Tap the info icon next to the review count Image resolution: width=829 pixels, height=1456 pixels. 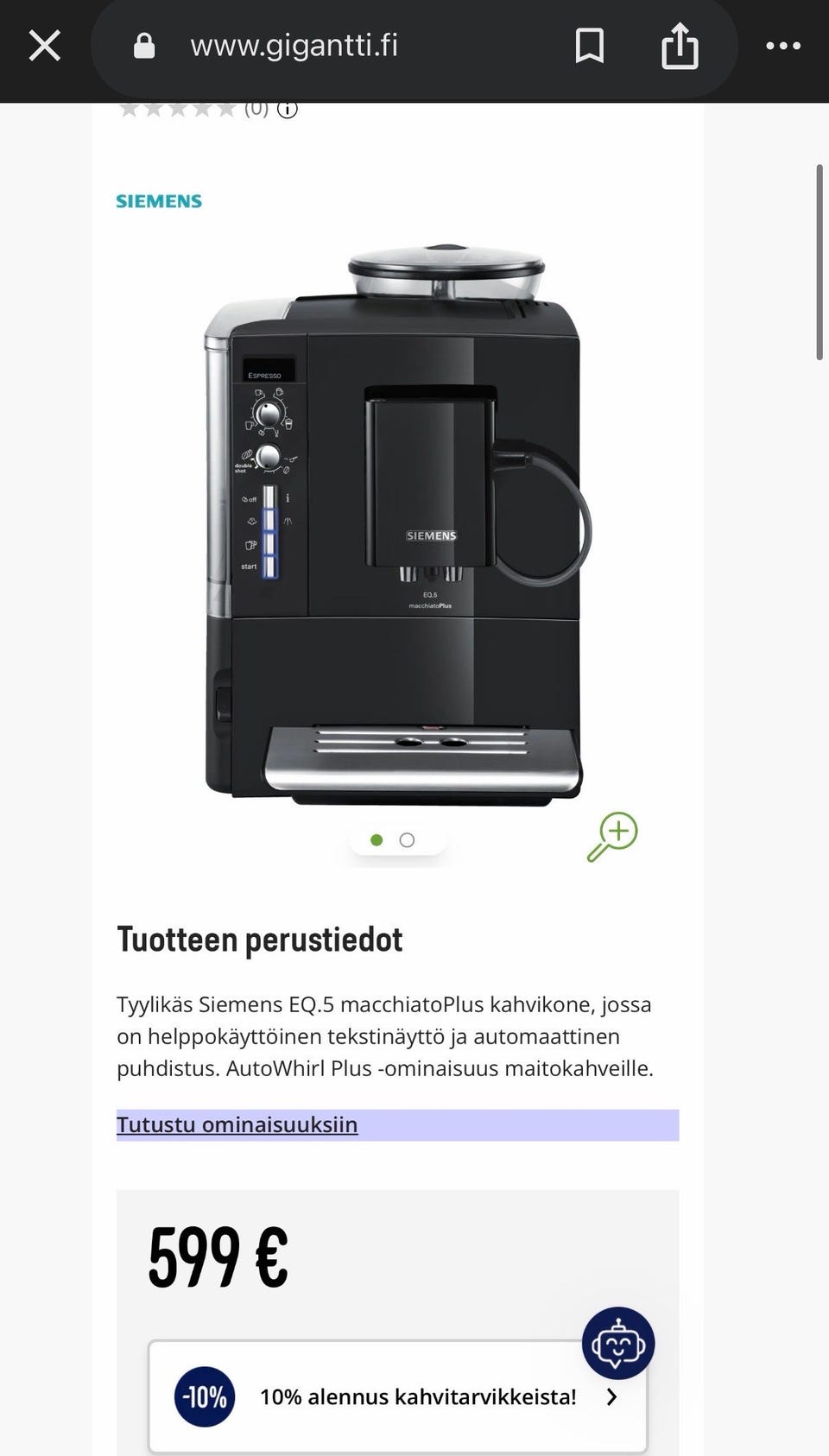(288, 109)
